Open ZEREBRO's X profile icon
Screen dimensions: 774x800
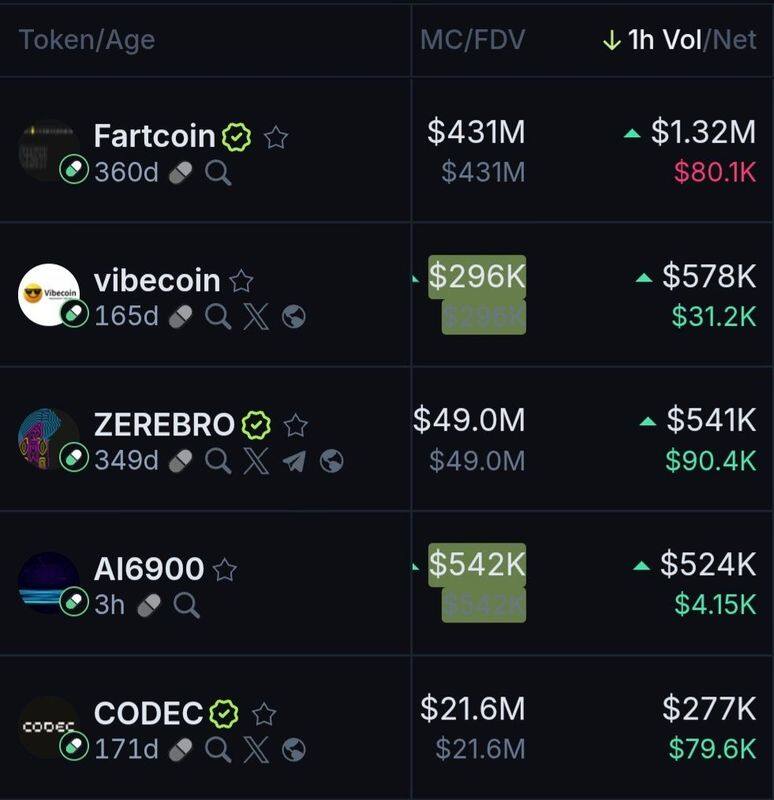[x=256, y=461]
